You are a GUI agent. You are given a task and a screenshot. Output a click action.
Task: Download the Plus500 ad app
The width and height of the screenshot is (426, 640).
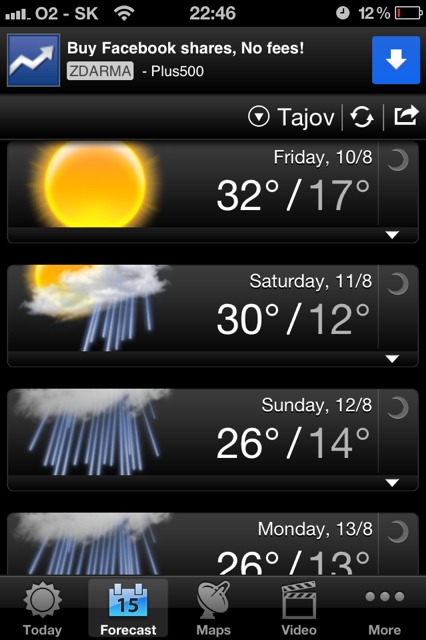(x=395, y=60)
